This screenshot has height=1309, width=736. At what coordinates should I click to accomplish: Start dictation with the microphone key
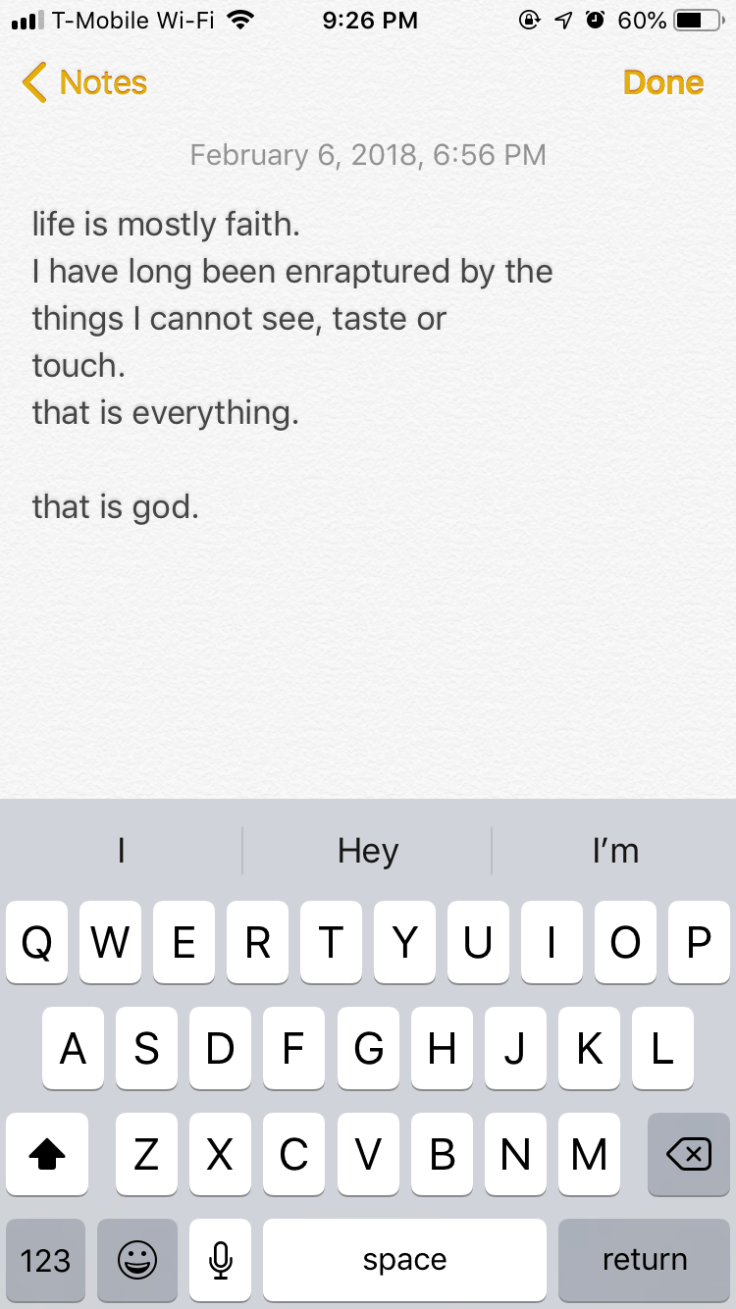tap(220, 1260)
